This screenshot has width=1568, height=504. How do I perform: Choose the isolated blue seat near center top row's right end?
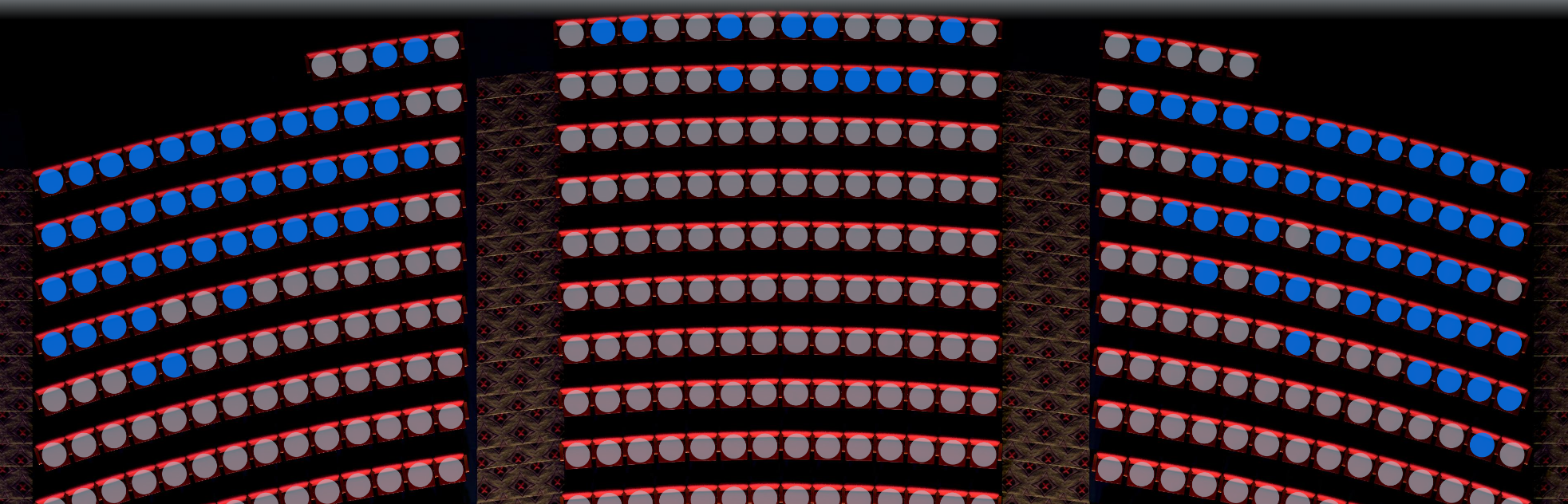tap(952, 31)
